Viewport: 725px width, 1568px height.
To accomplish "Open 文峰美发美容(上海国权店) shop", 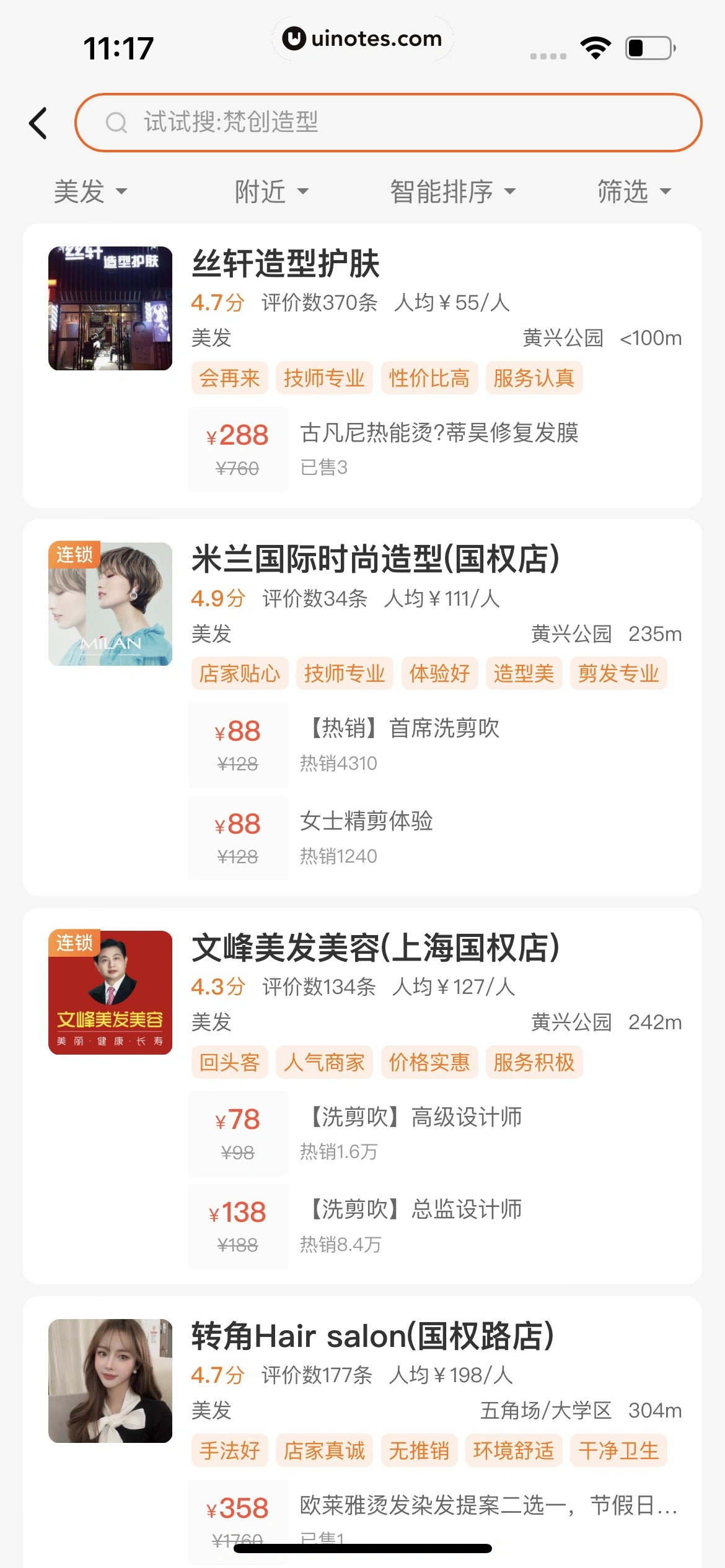I will pyautogui.click(x=375, y=948).
